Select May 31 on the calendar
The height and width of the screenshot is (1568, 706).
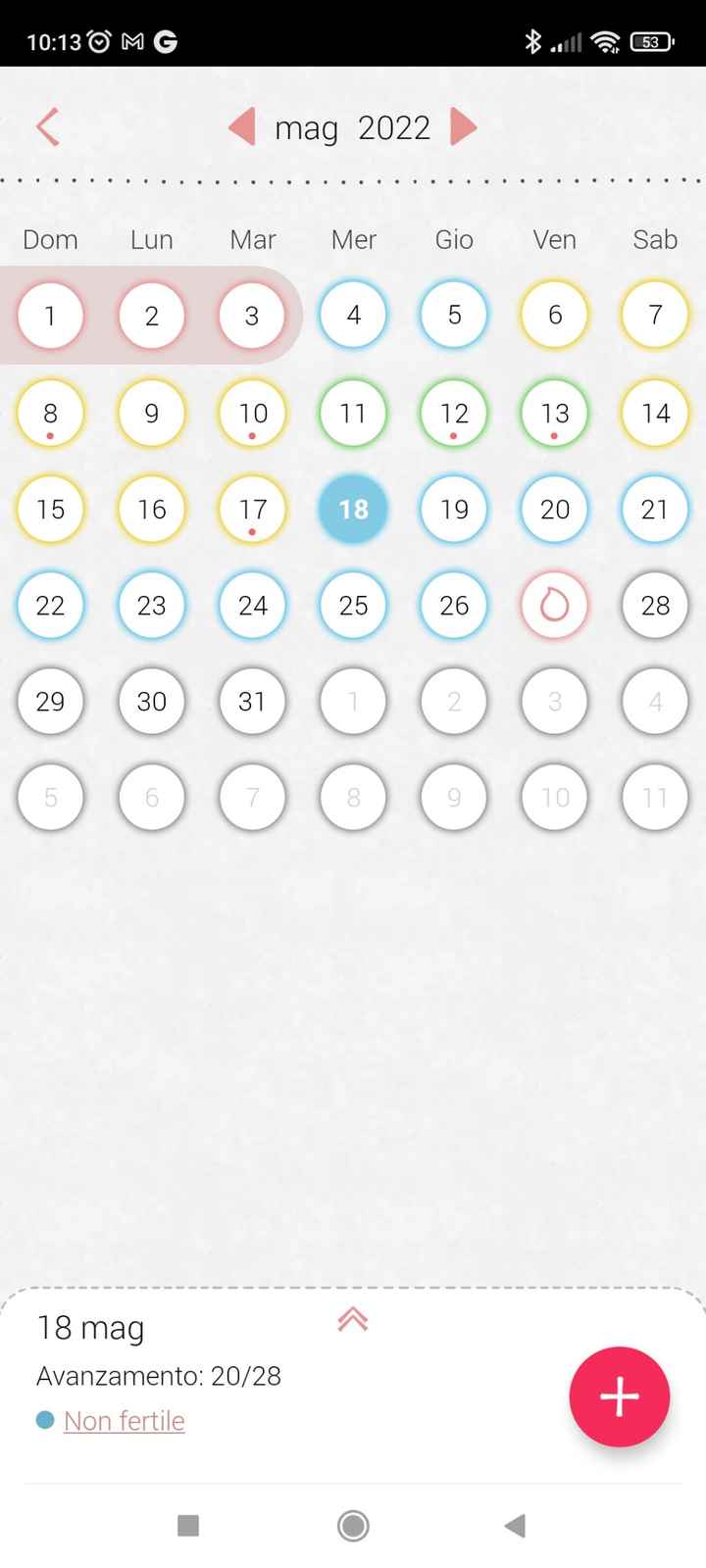[252, 701]
